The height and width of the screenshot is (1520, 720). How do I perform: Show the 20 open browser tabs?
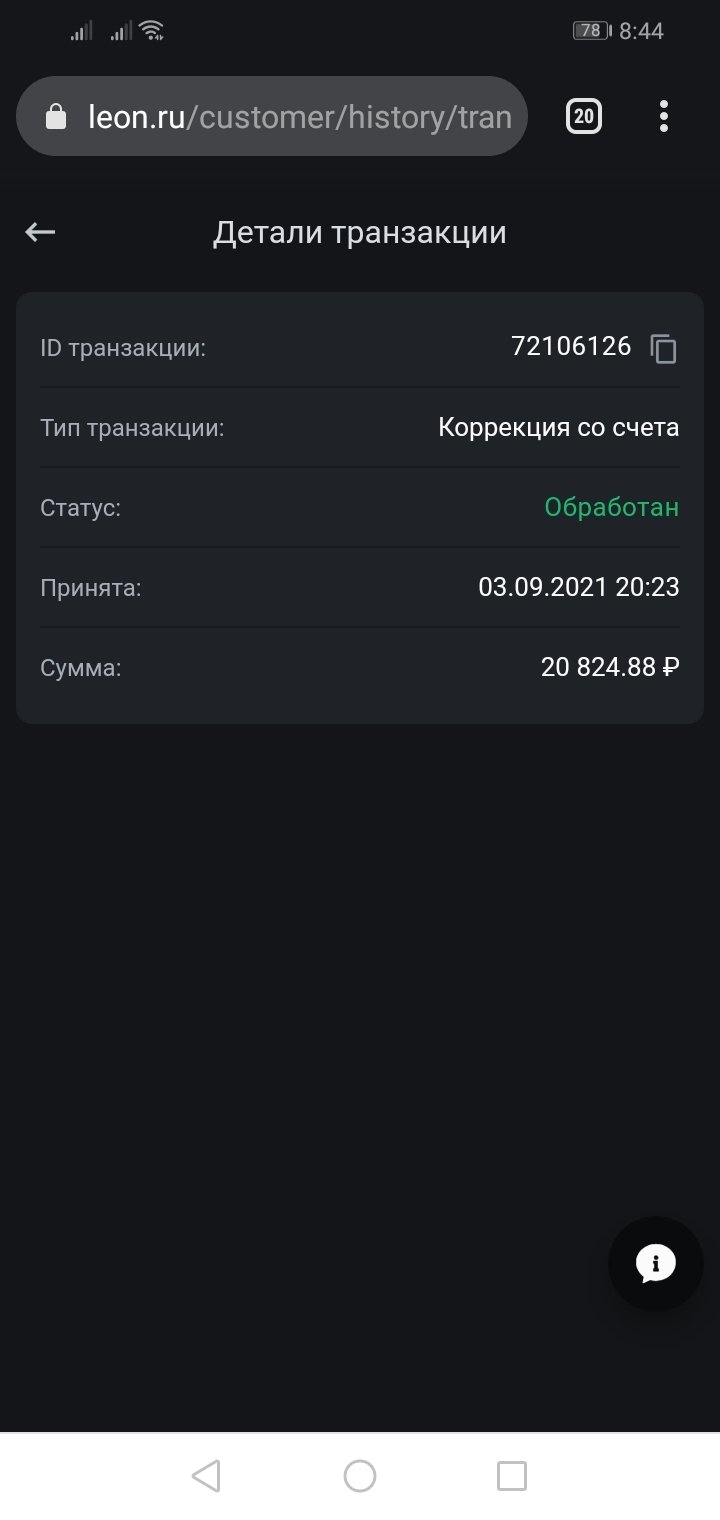584,117
